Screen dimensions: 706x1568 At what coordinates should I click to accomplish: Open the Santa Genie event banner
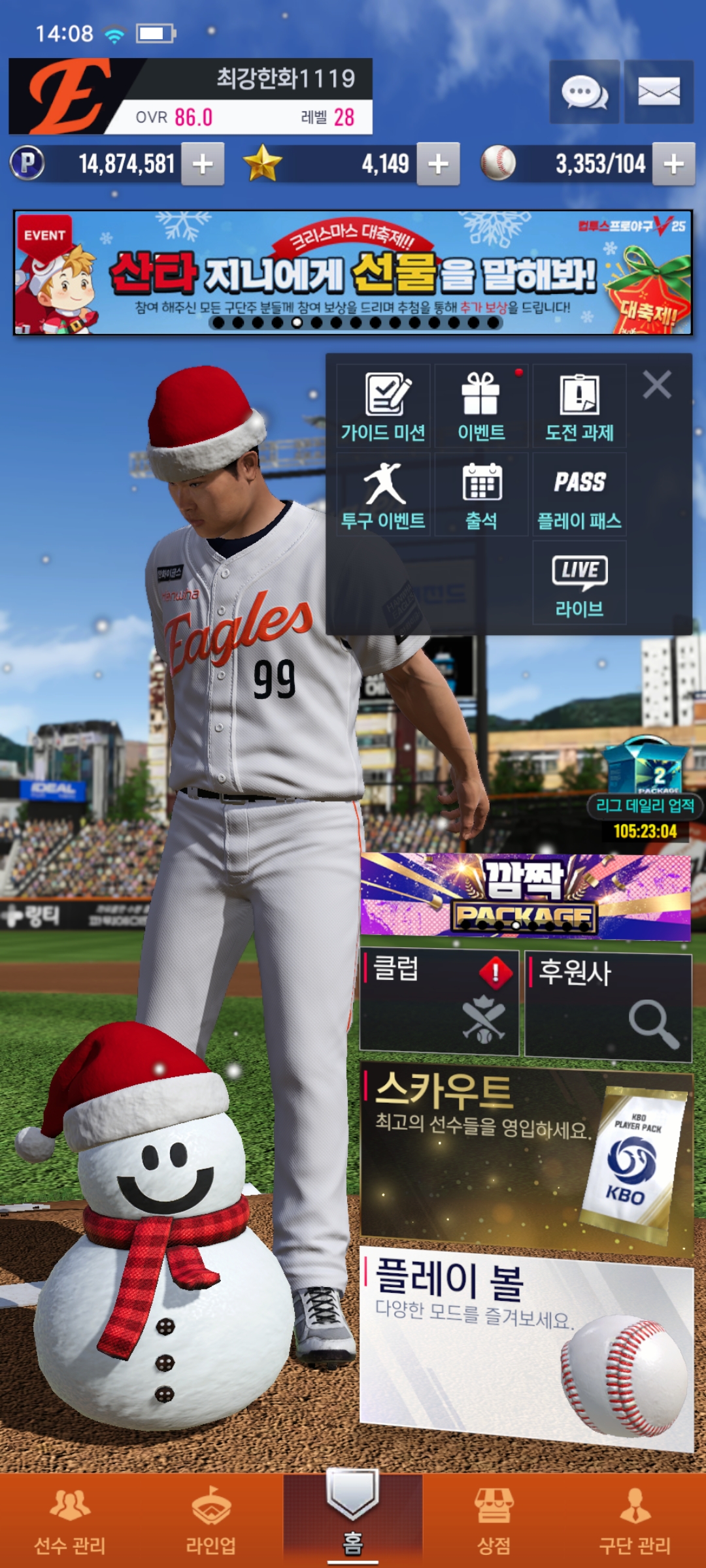pos(353,272)
